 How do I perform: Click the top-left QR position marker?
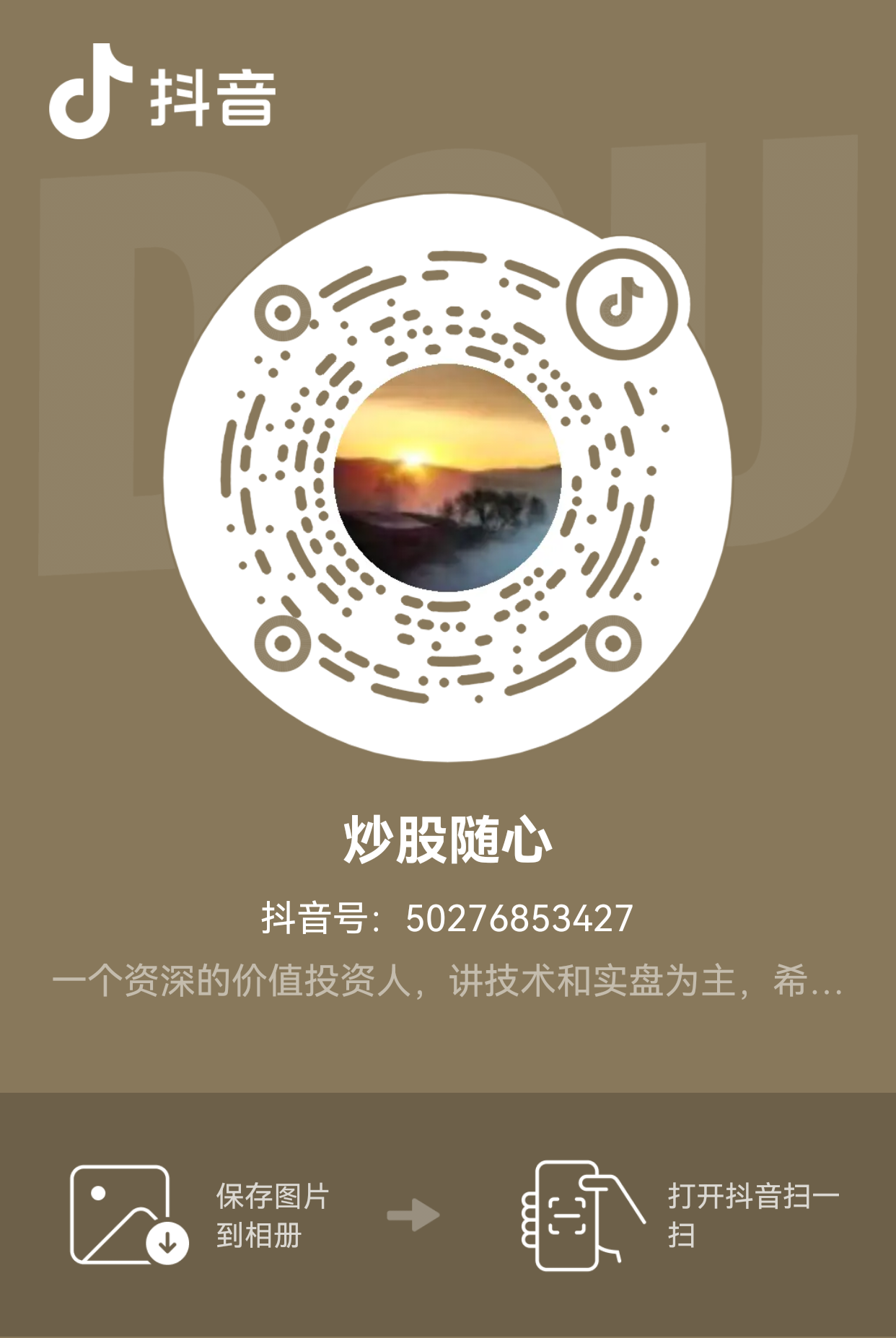283,313
